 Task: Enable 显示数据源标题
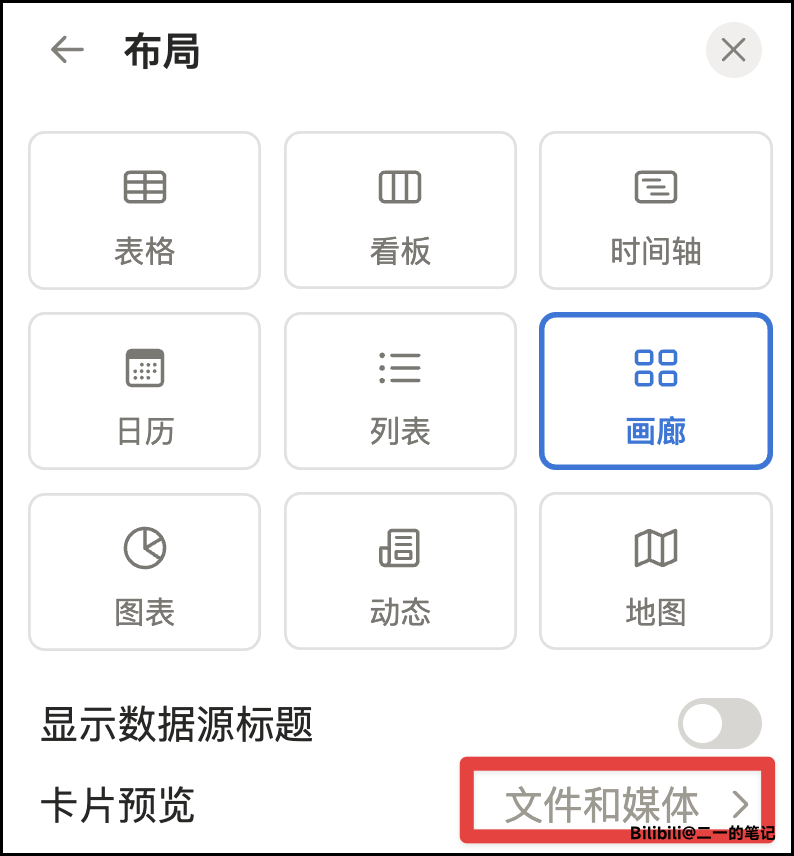[x=719, y=724]
